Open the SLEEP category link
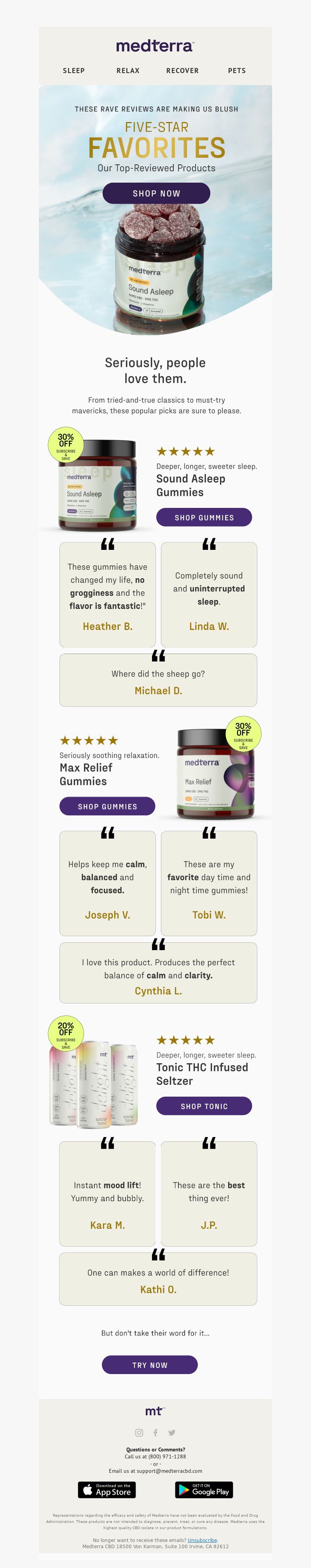311x1568 pixels. (73, 71)
